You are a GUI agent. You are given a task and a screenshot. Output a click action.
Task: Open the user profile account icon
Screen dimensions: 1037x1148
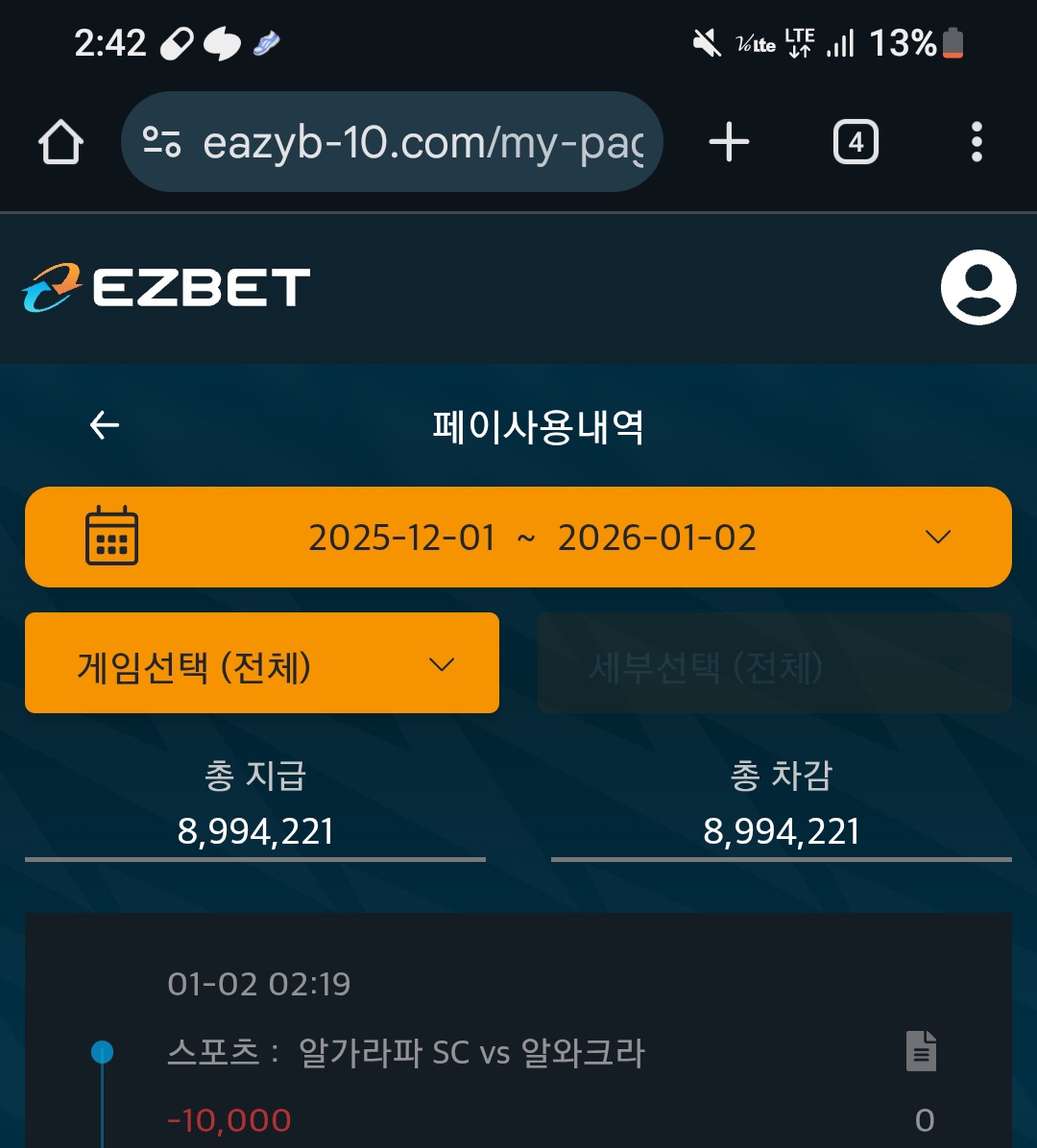click(x=977, y=285)
